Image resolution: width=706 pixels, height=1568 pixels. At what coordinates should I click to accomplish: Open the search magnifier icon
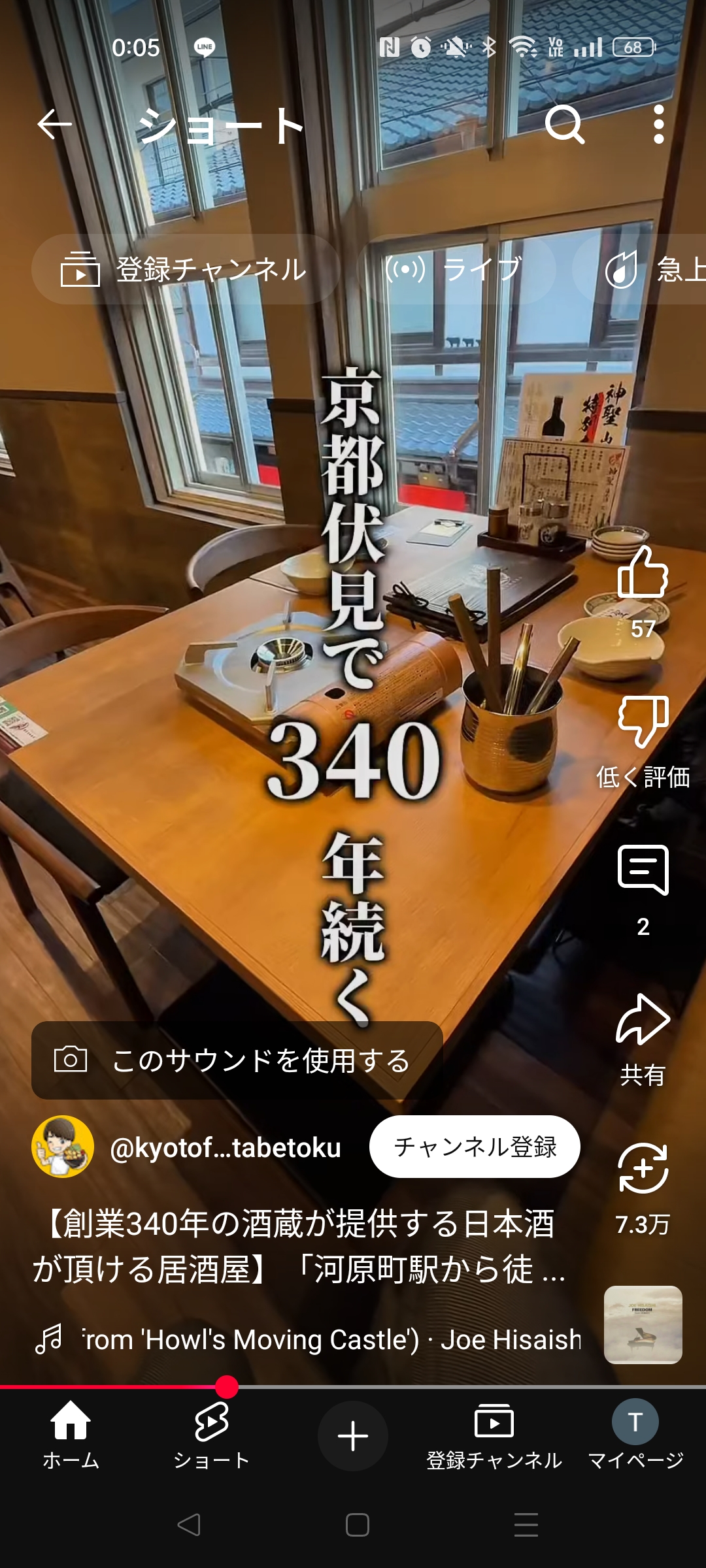click(x=565, y=124)
